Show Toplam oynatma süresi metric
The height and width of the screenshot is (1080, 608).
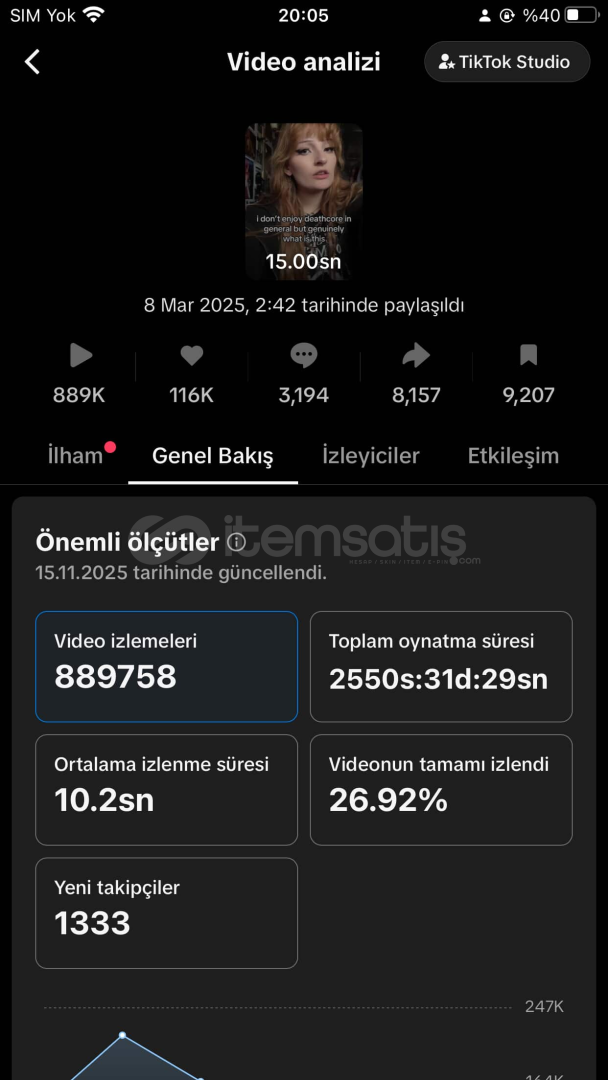[x=441, y=666]
